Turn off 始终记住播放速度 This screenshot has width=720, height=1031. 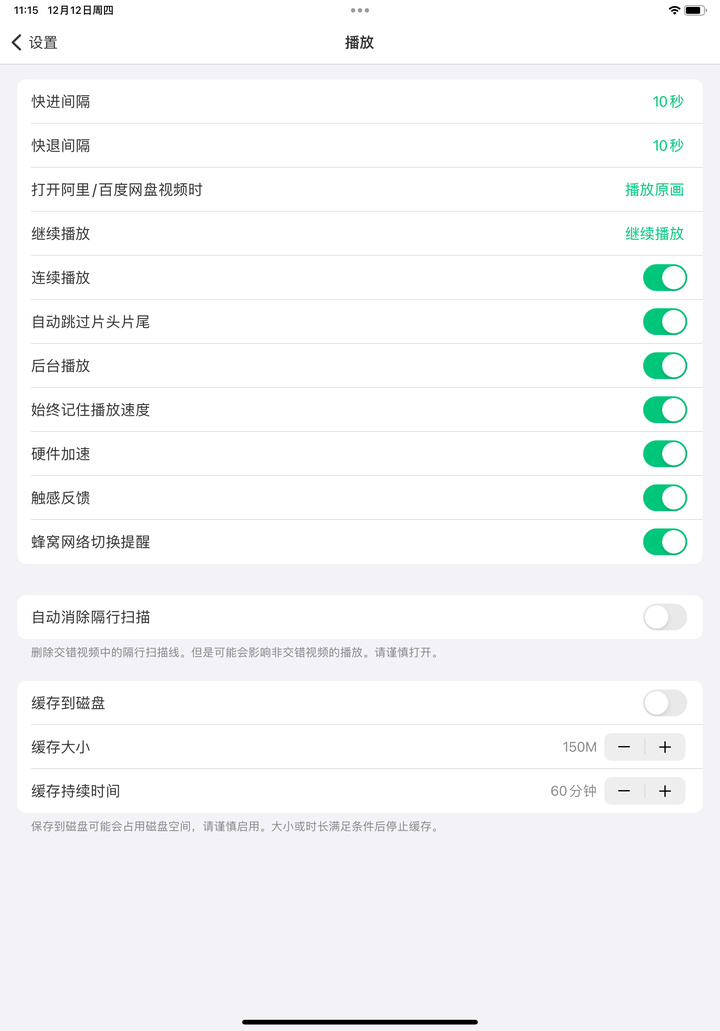point(664,410)
